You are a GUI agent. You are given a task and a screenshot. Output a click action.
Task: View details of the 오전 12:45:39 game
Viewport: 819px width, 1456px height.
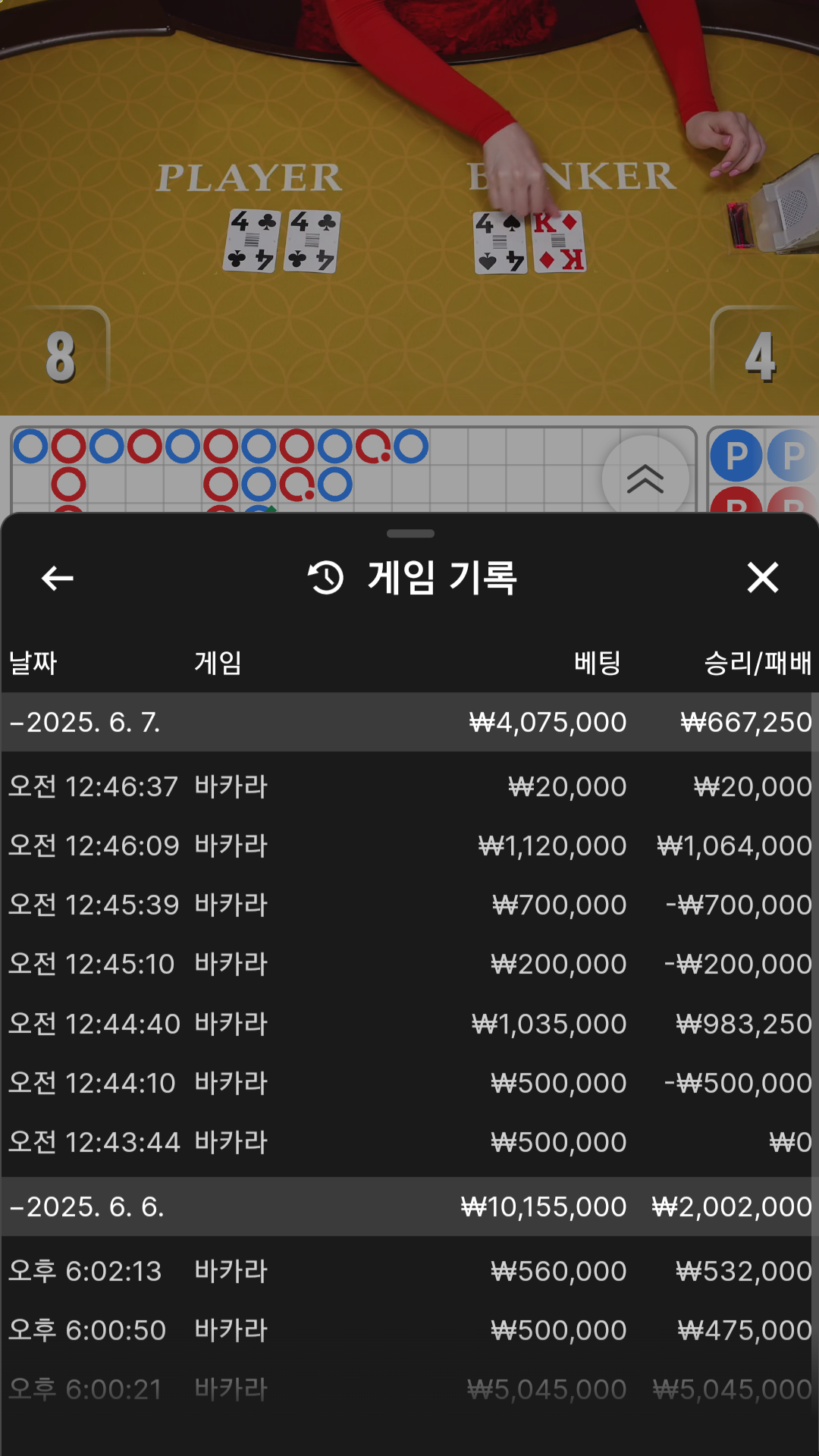(409, 905)
